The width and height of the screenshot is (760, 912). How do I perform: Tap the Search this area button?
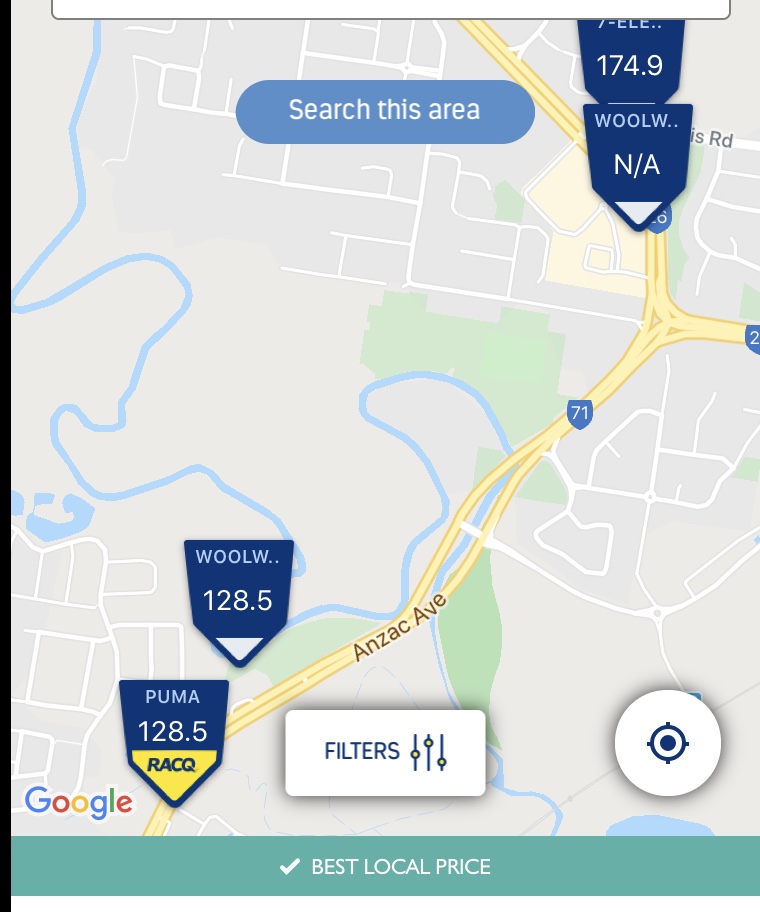click(x=385, y=111)
